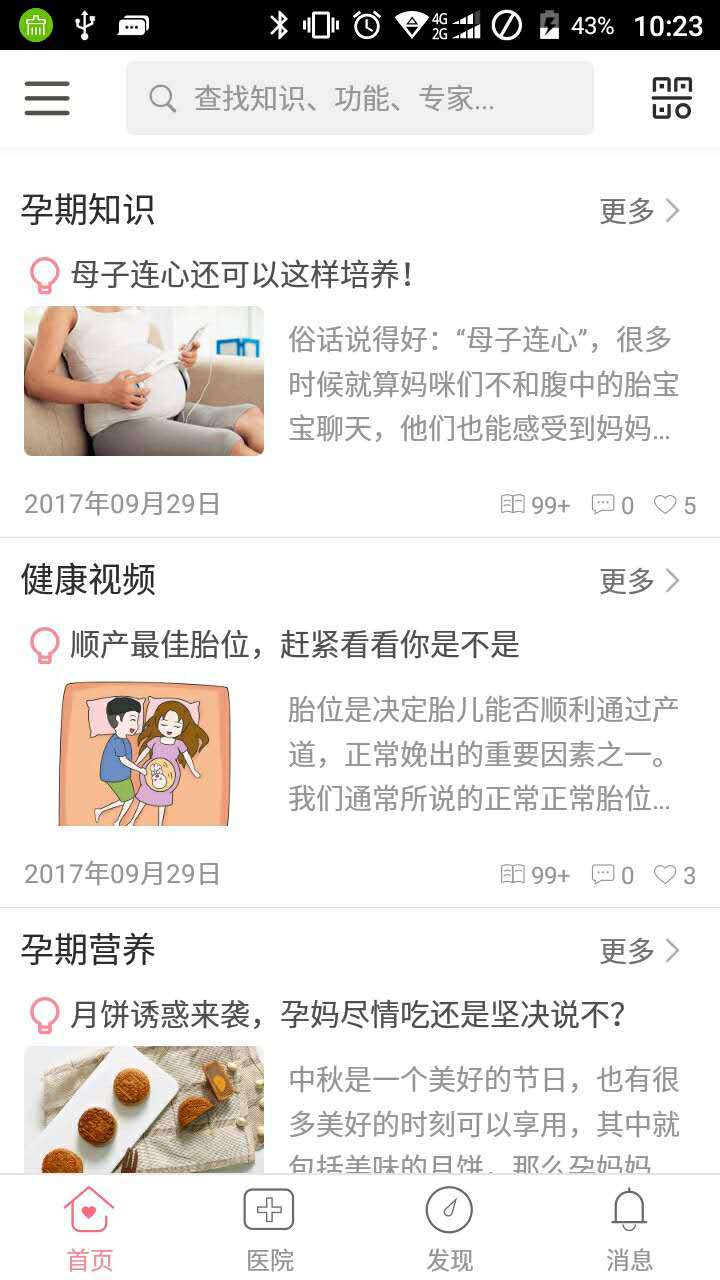
Task: Open the hamburger drawer menu
Action: [47, 98]
